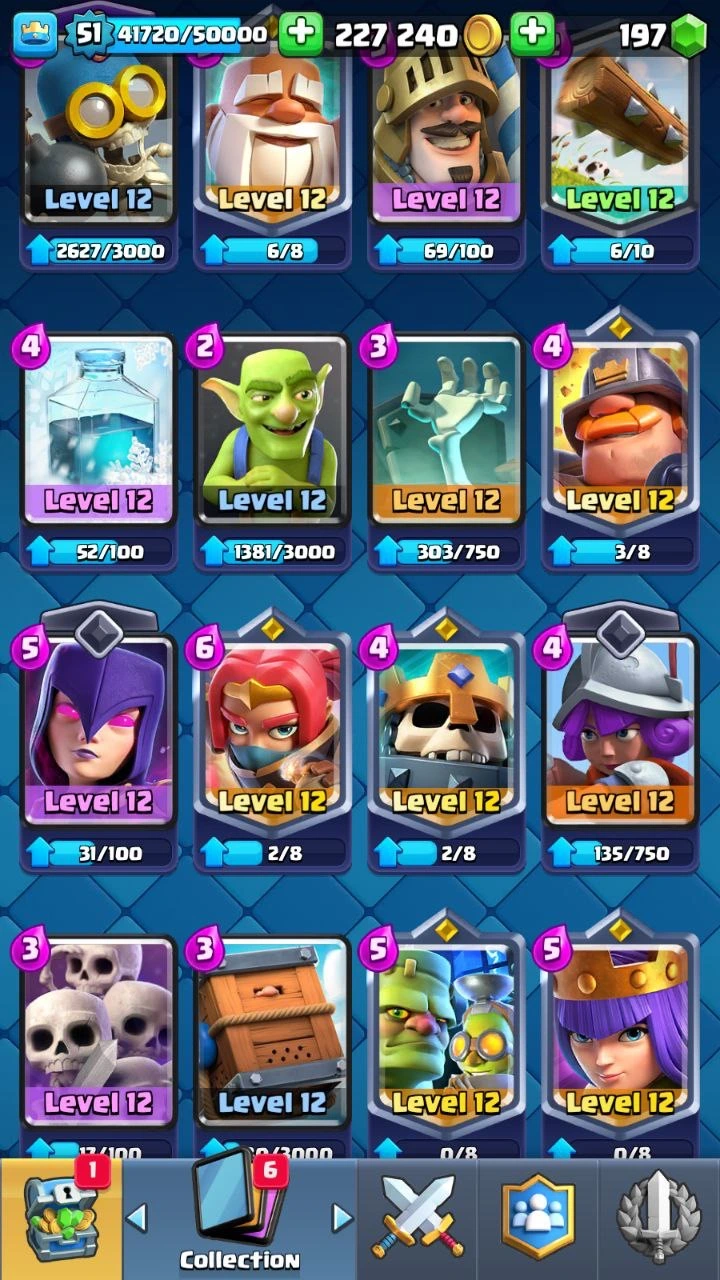Image resolution: width=720 pixels, height=1280 pixels.
Task: Select the Skeleton King card
Action: click(446, 730)
